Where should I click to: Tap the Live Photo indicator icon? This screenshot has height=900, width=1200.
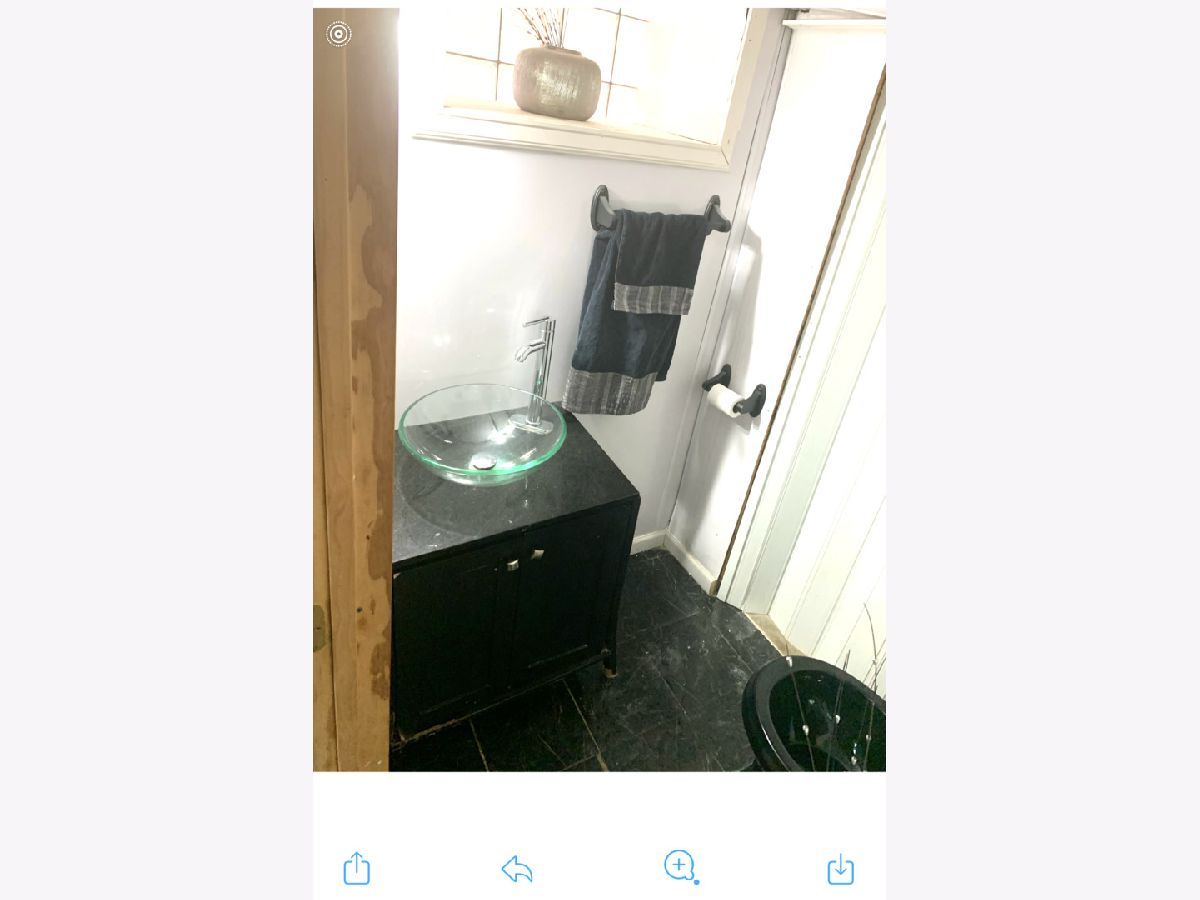pos(339,34)
